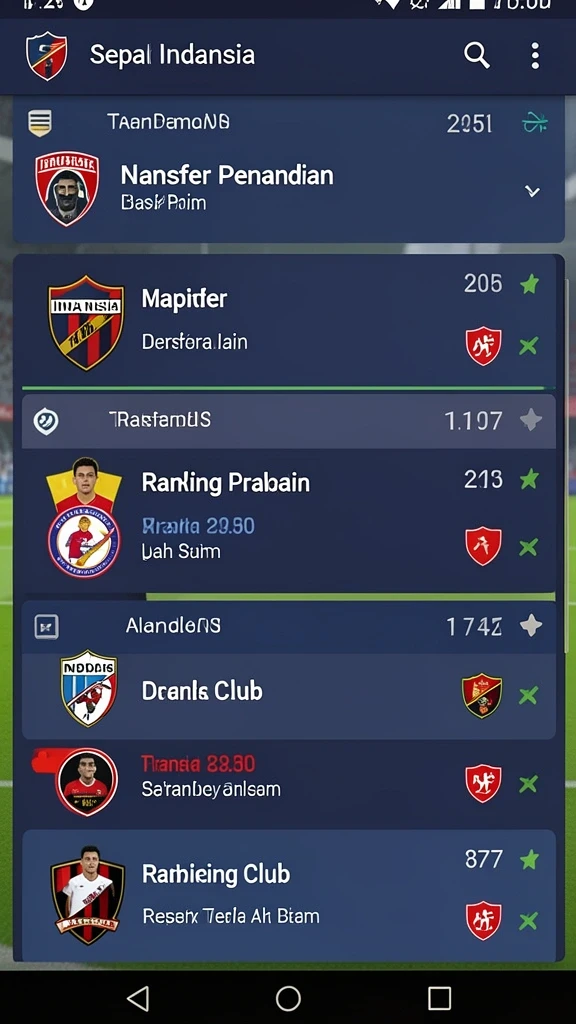Tap the green X in the Rarhieing Club row
This screenshot has width=576, height=1024.
pyautogui.click(x=528, y=921)
